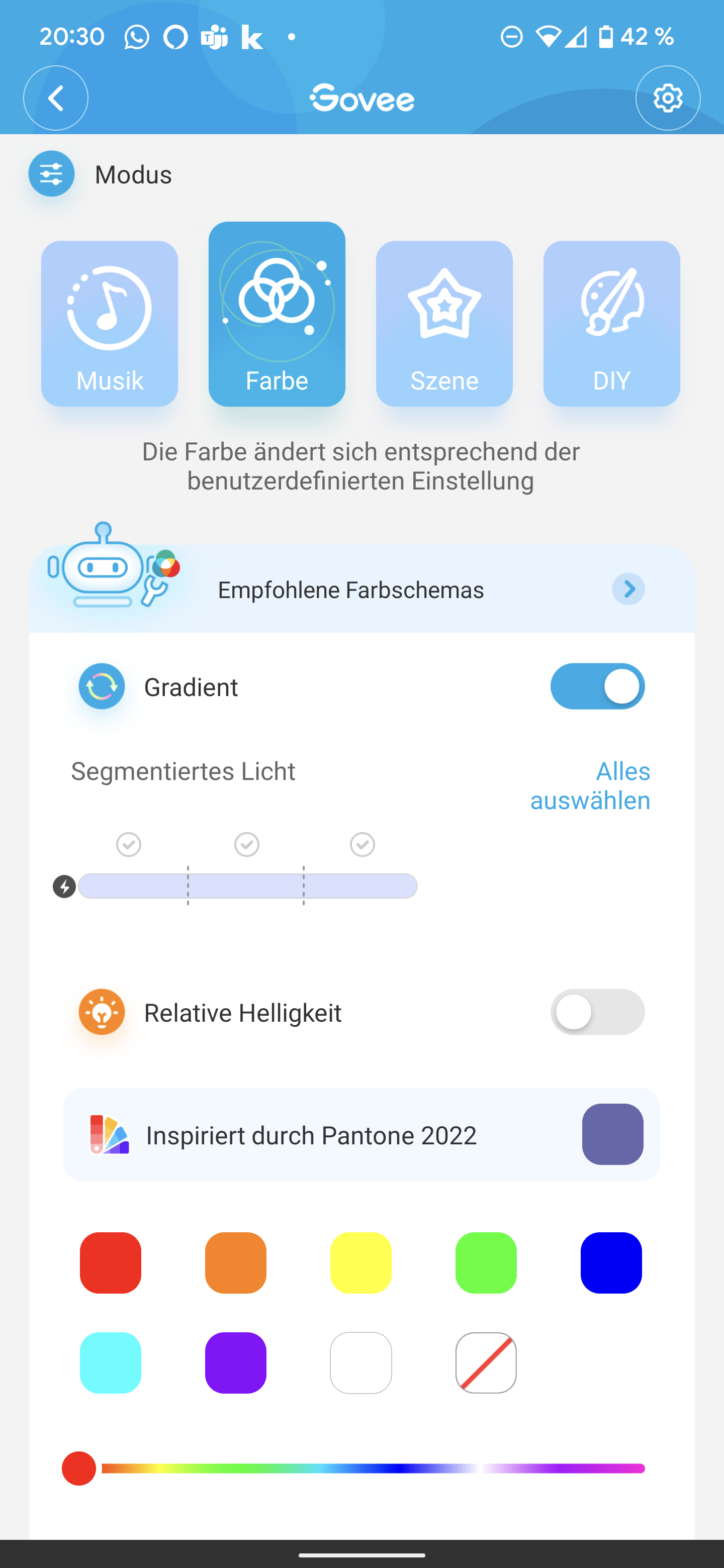Enable Relative Helligkeit
The image size is (724, 1568).
click(x=597, y=1012)
